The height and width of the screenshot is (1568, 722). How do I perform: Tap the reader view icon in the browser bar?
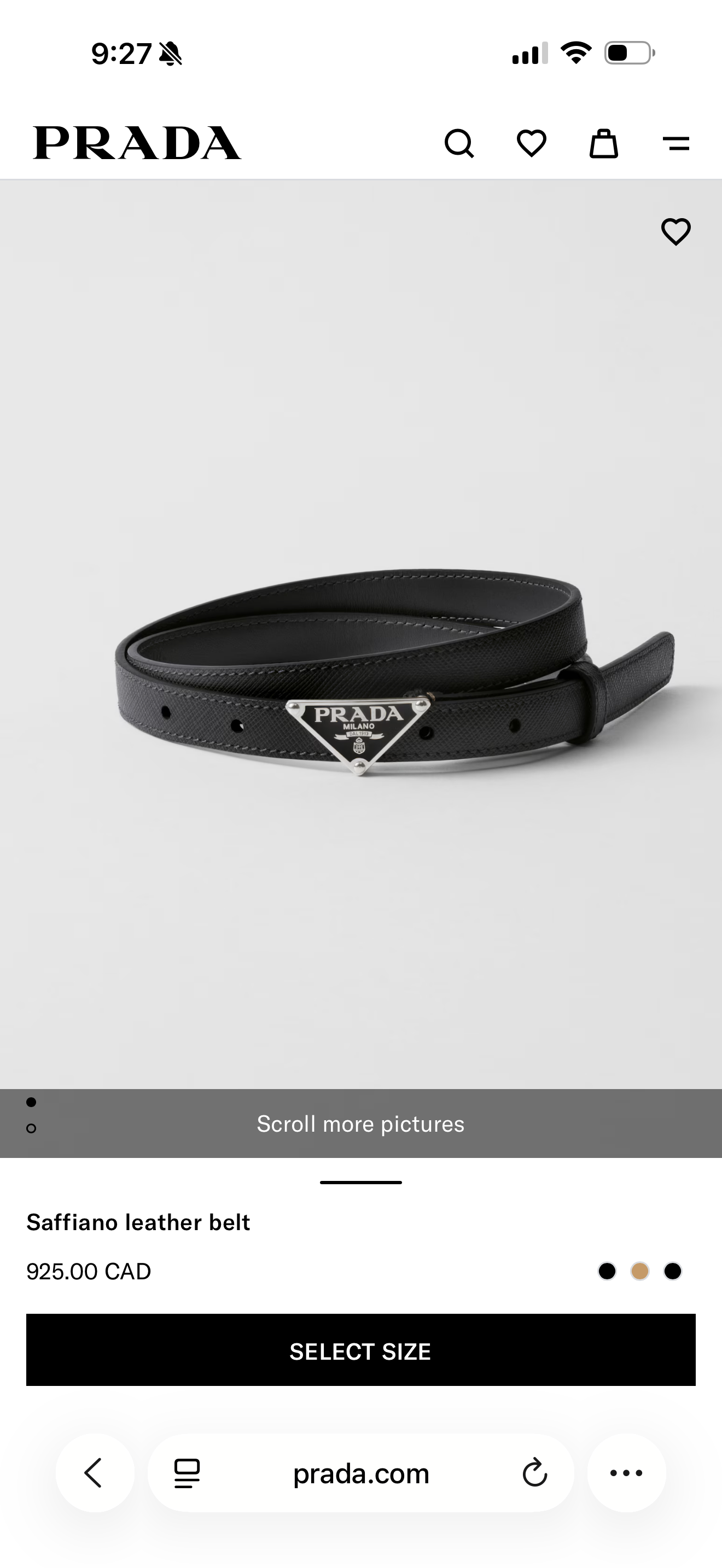(x=188, y=1473)
